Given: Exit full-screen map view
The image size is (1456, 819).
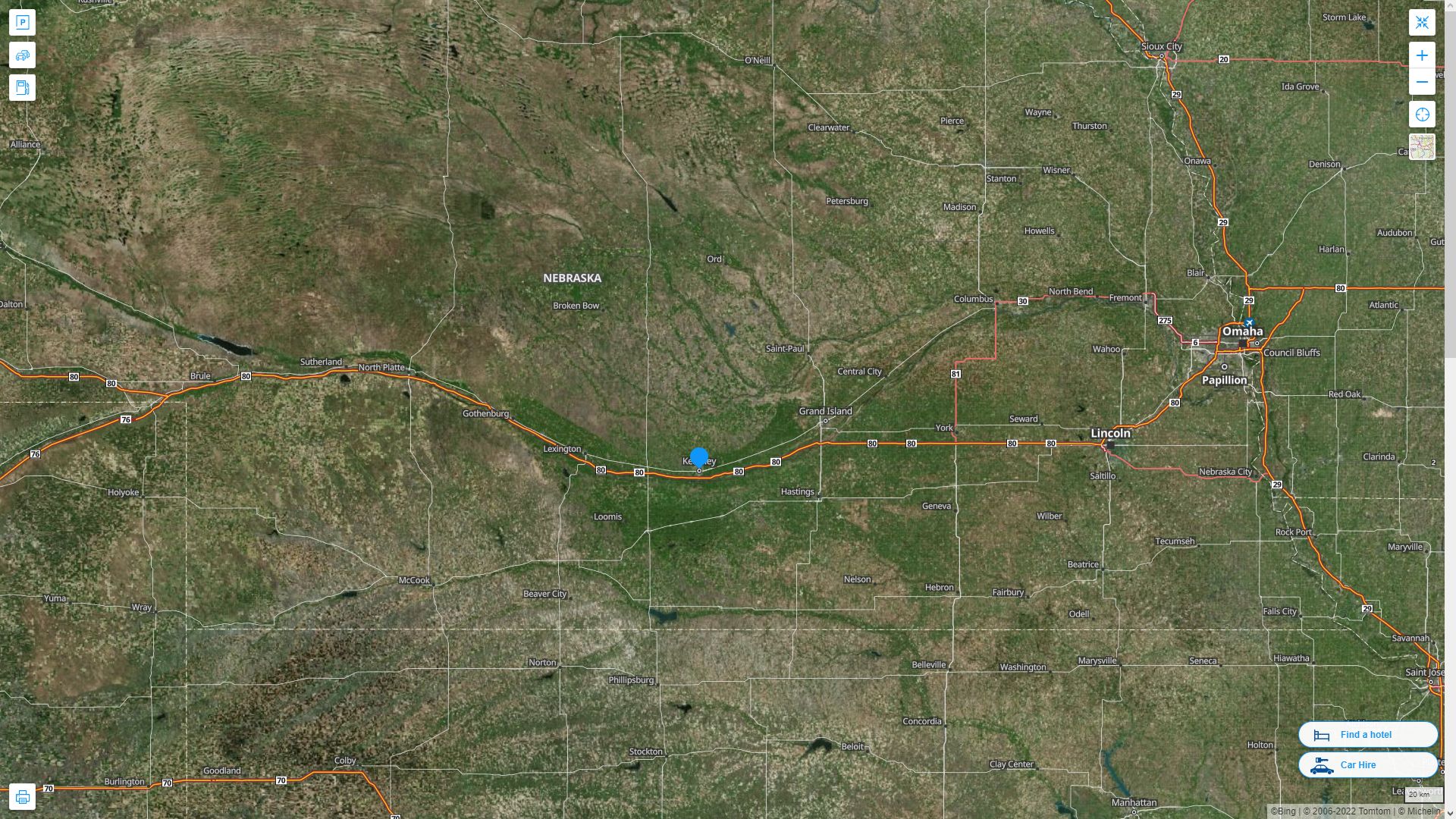Looking at the screenshot, I should (1422, 23).
